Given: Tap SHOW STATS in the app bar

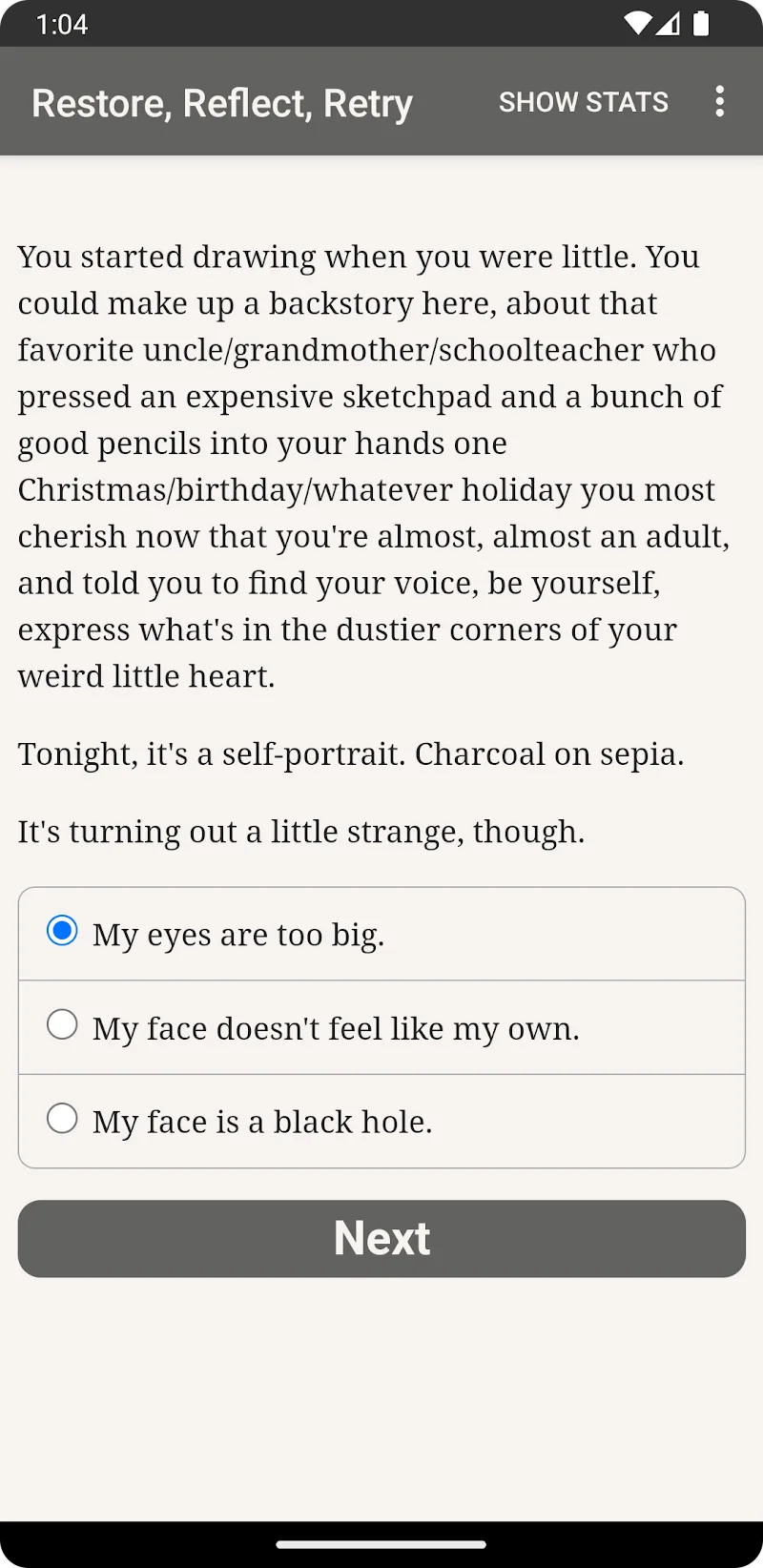Looking at the screenshot, I should click(583, 102).
